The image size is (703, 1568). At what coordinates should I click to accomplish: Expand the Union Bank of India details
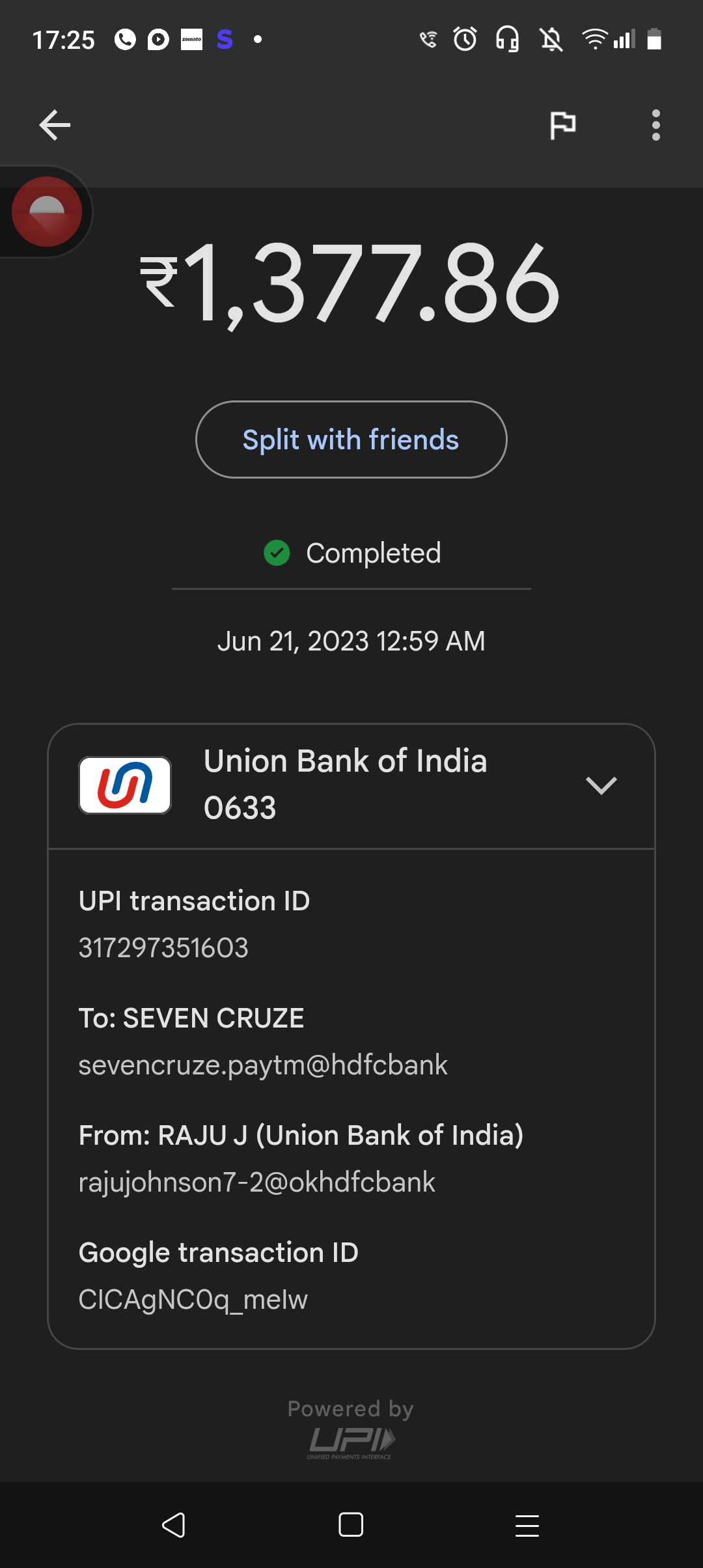click(601, 785)
